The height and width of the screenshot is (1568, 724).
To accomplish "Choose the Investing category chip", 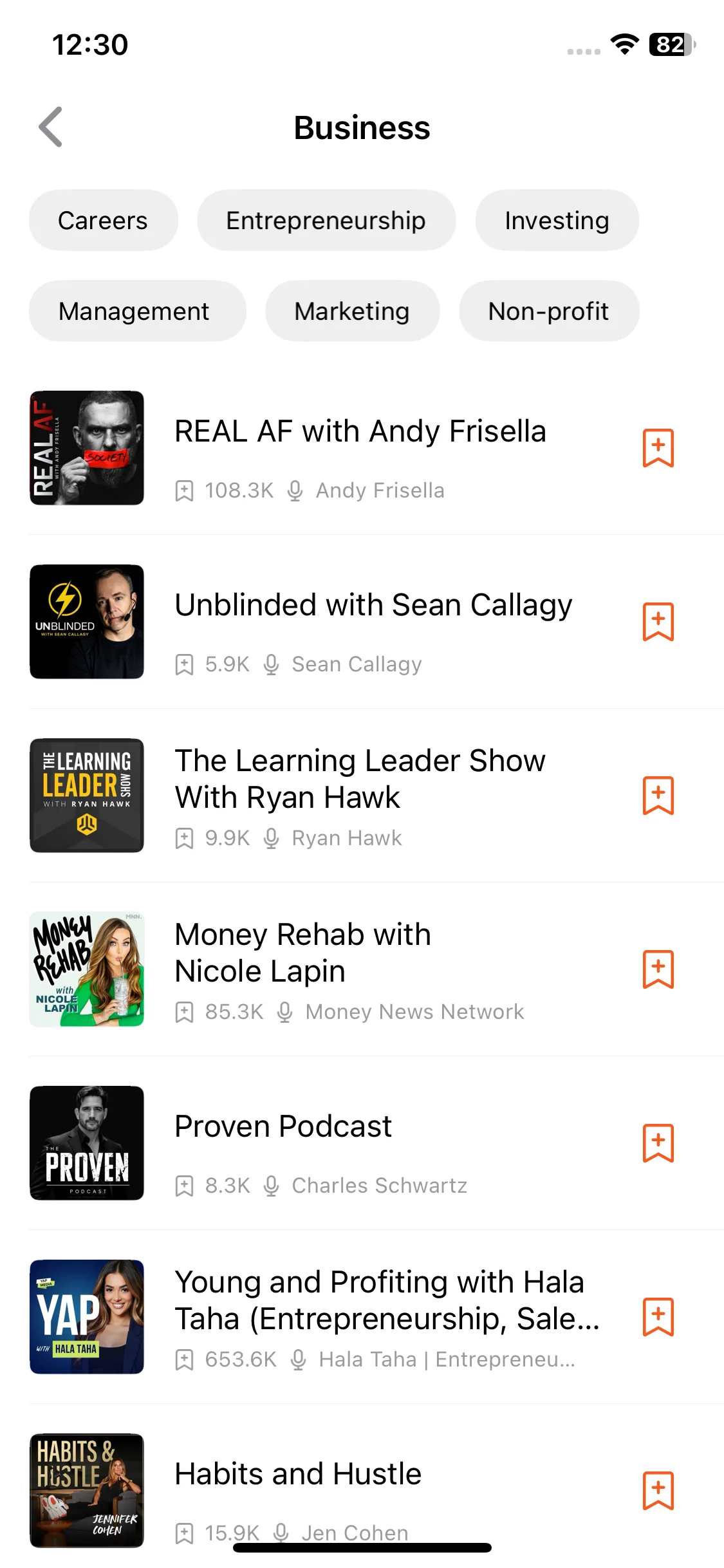I will 557,220.
